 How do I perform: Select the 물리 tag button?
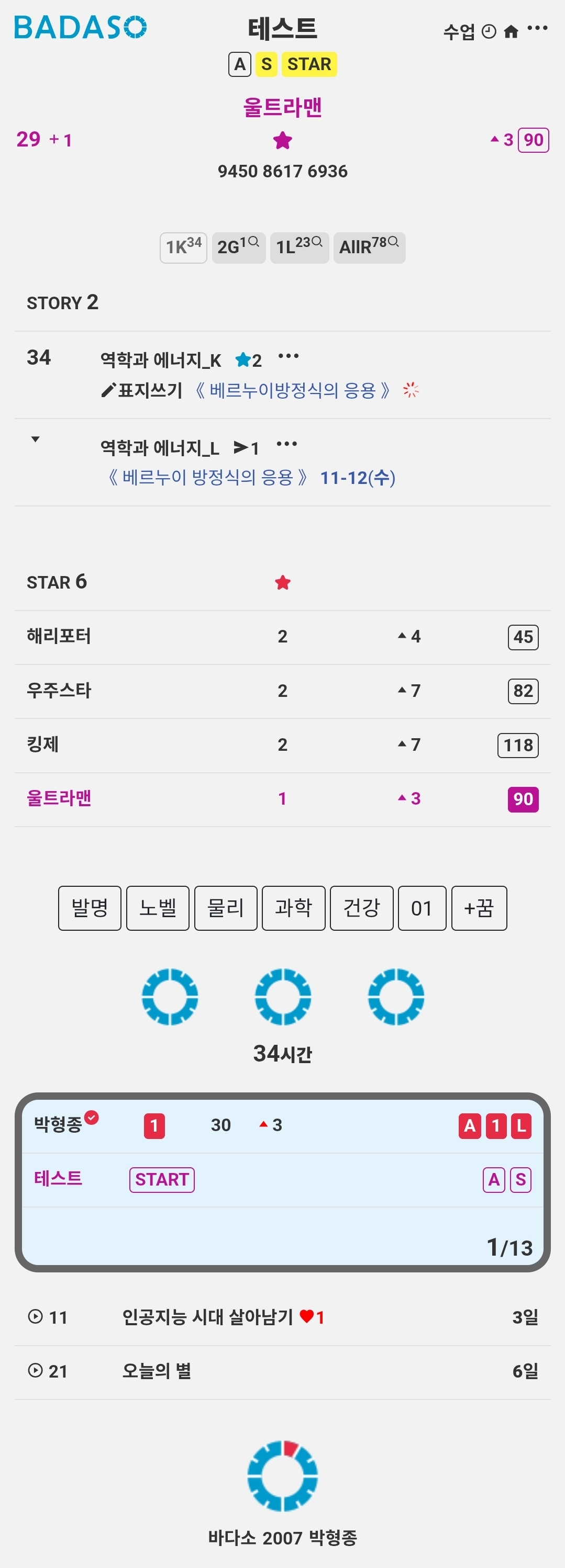pyautogui.click(x=226, y=908)
